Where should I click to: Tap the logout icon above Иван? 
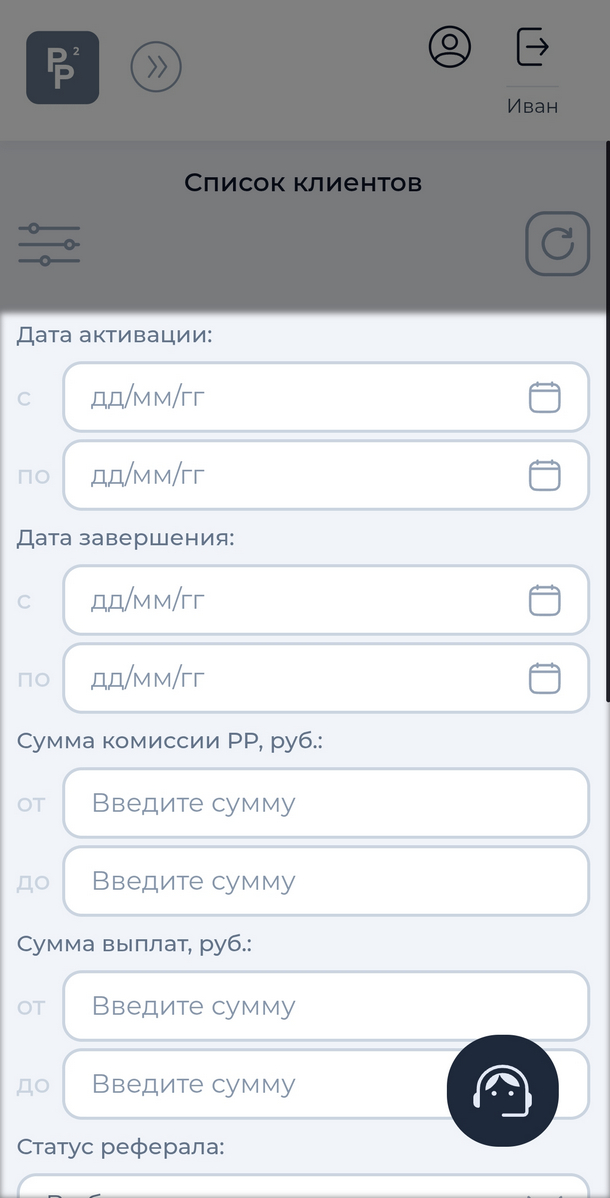(532, 46)
